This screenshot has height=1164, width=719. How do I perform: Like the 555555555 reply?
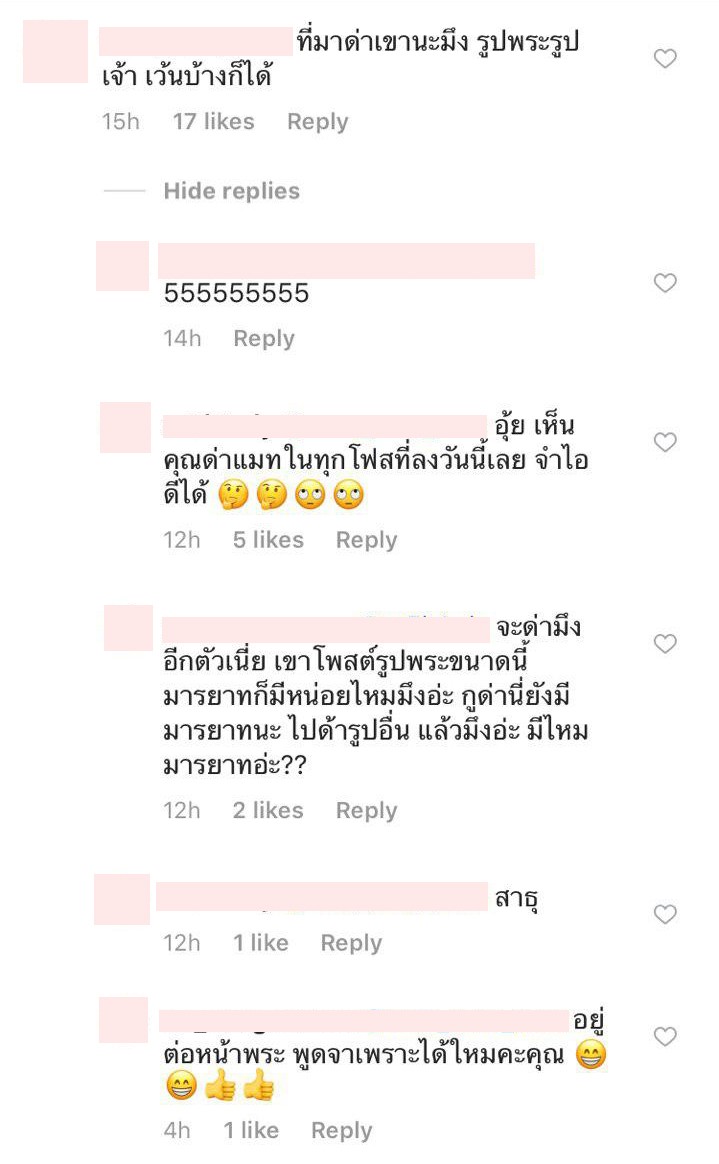665,283
